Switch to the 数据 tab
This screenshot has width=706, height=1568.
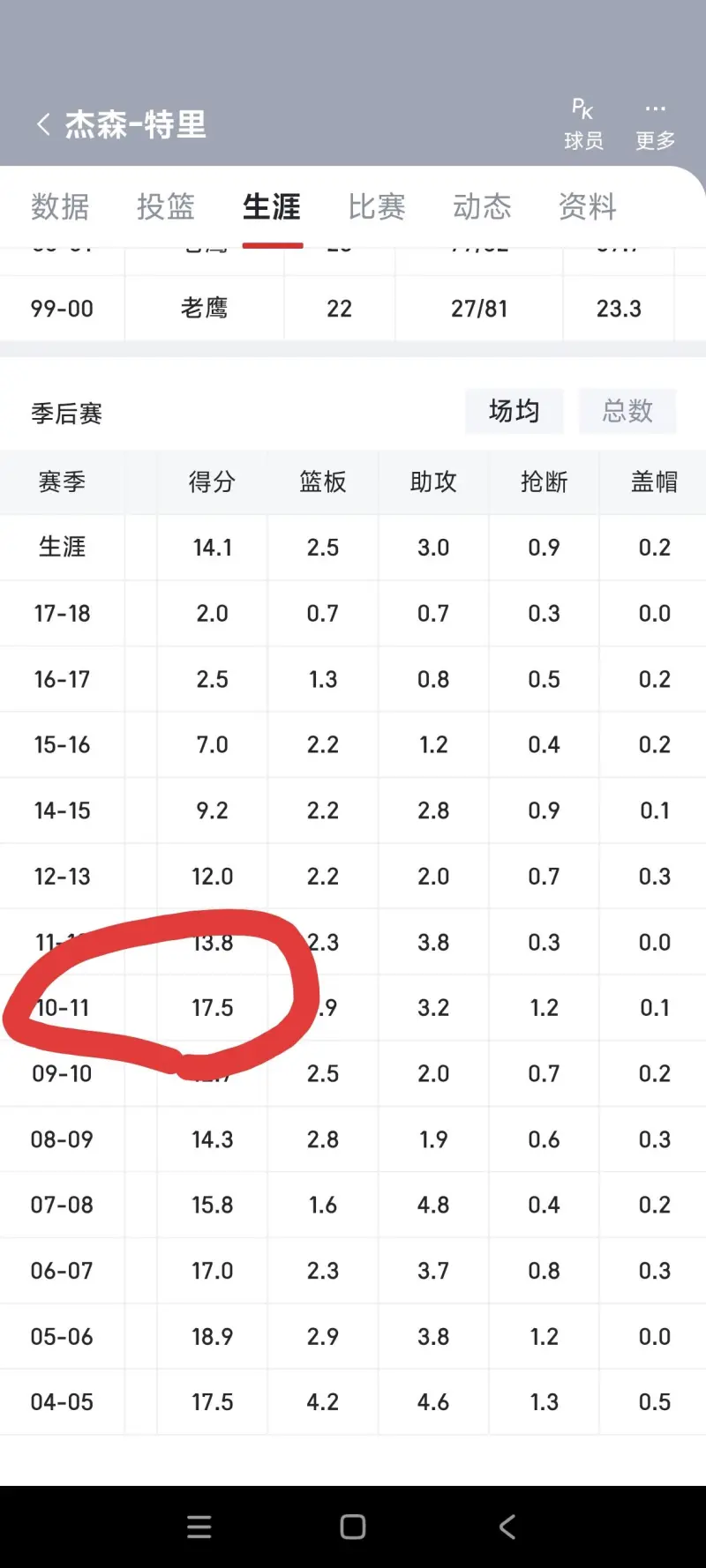point(60,207)
